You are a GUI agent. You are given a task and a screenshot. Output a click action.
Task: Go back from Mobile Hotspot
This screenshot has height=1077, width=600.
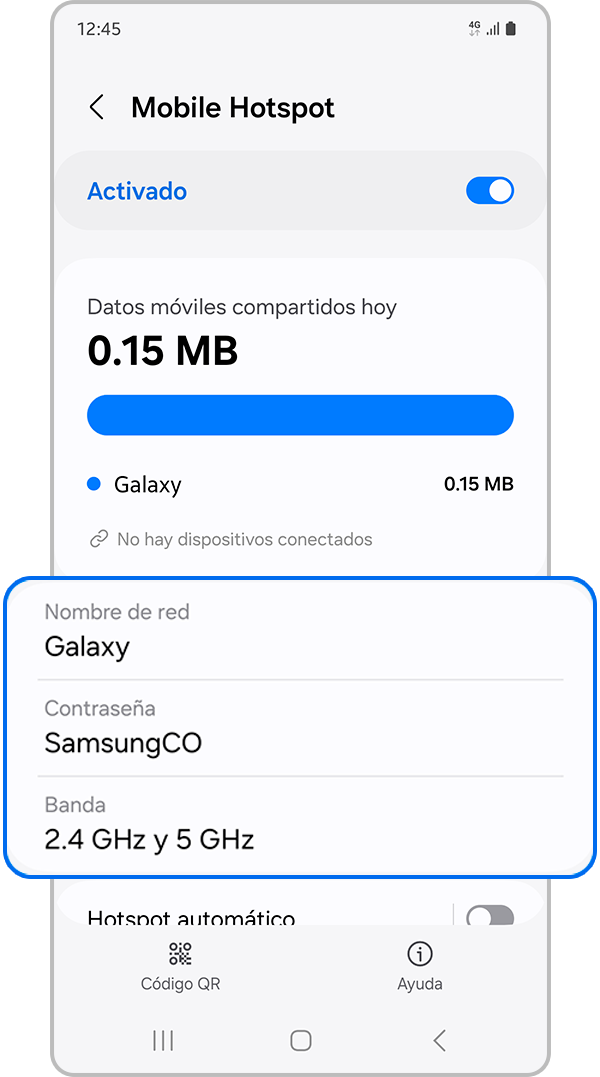97,108
